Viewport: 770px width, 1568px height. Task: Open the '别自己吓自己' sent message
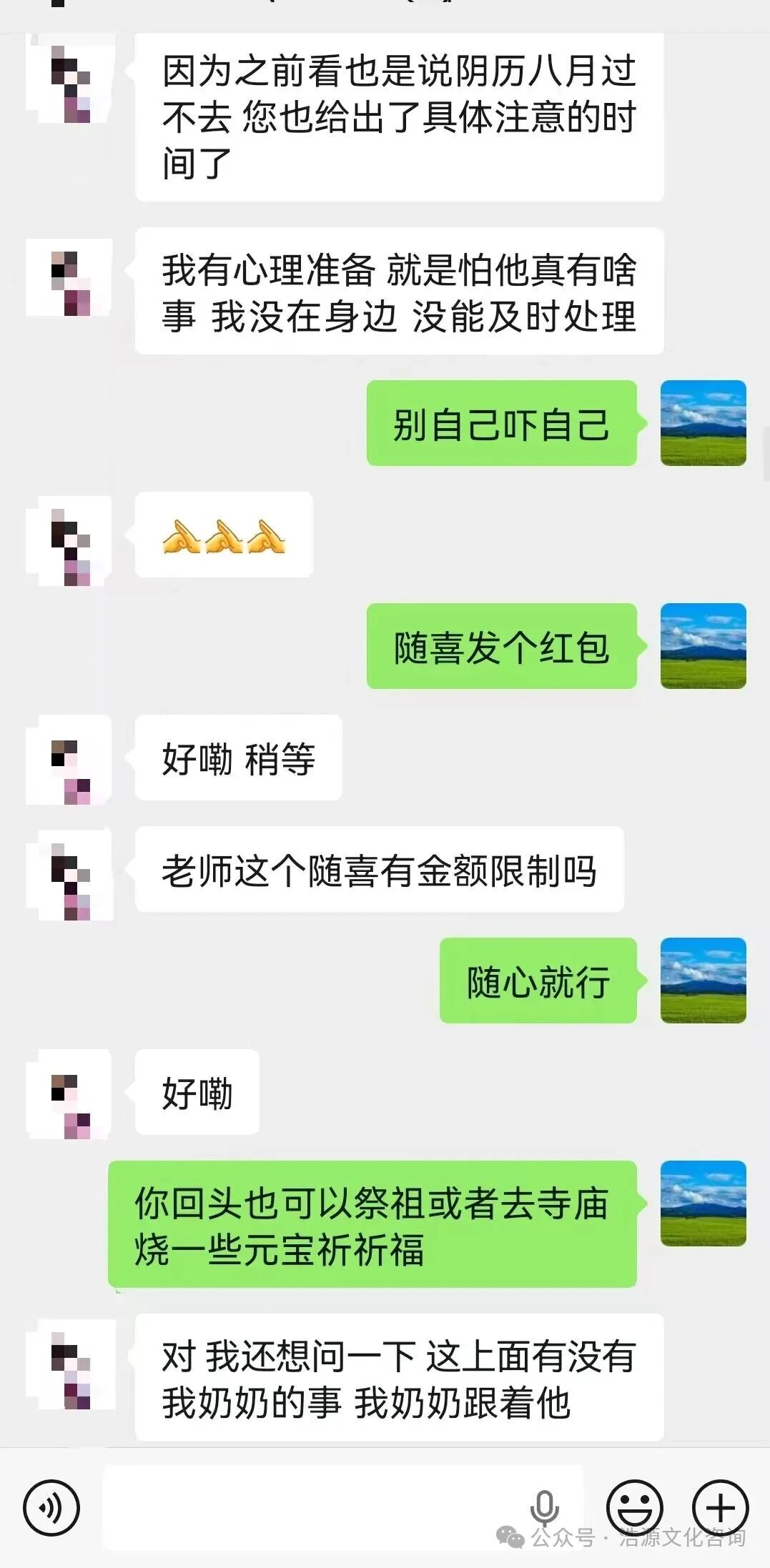coord(500,424)
